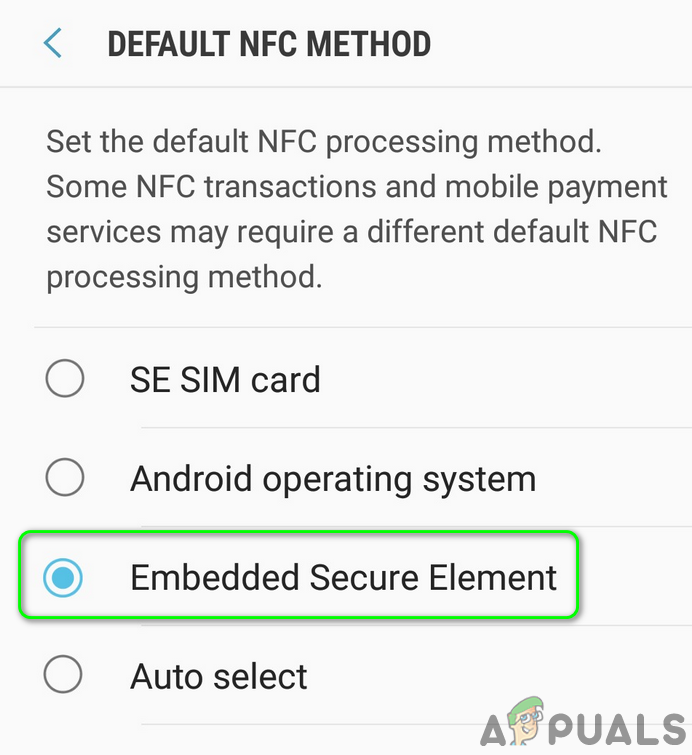The image size is (692, 755).
Task: Select Embedded Secure Element option
Action: point(65,577)
